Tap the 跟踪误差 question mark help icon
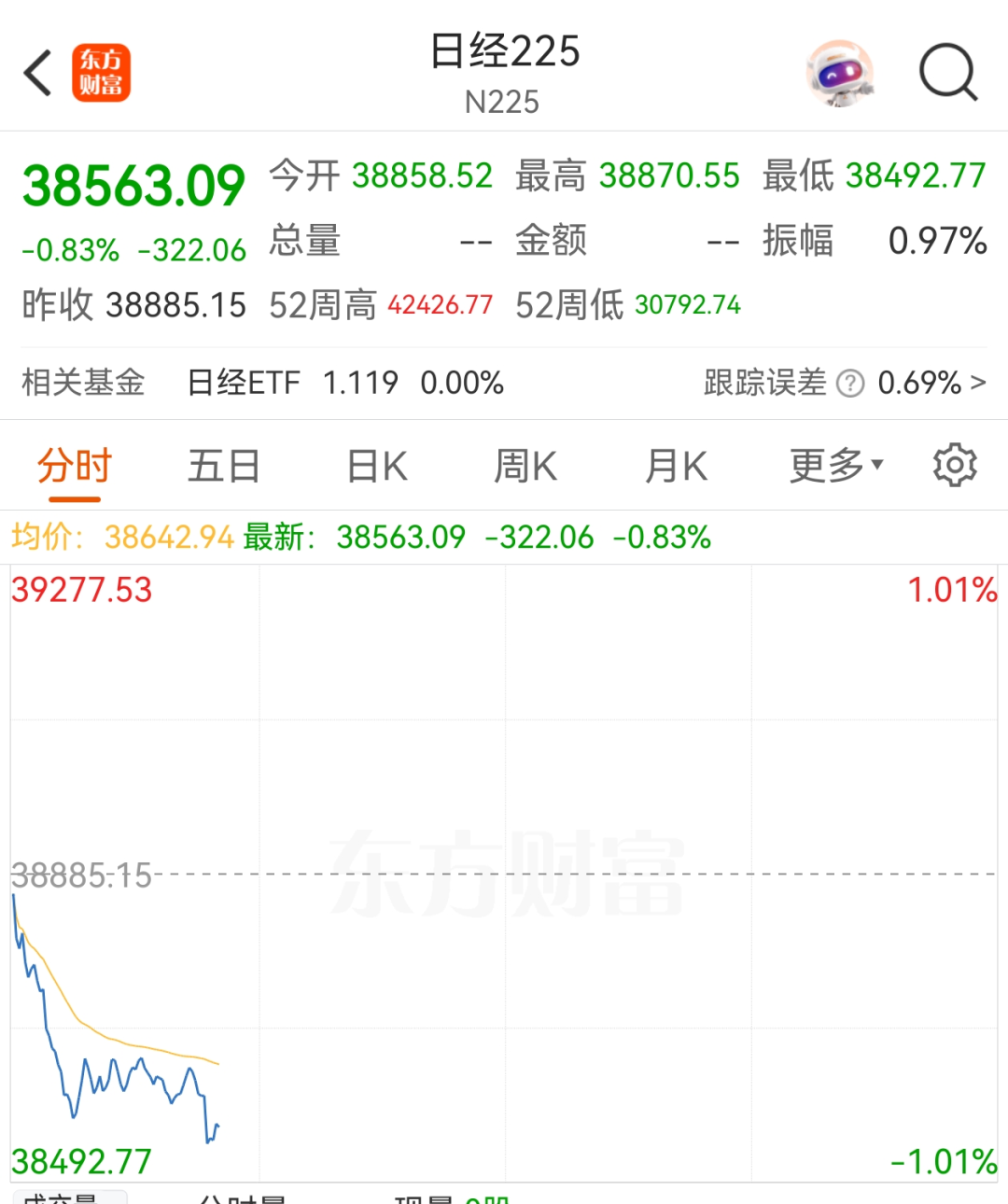 coord(850,384)
